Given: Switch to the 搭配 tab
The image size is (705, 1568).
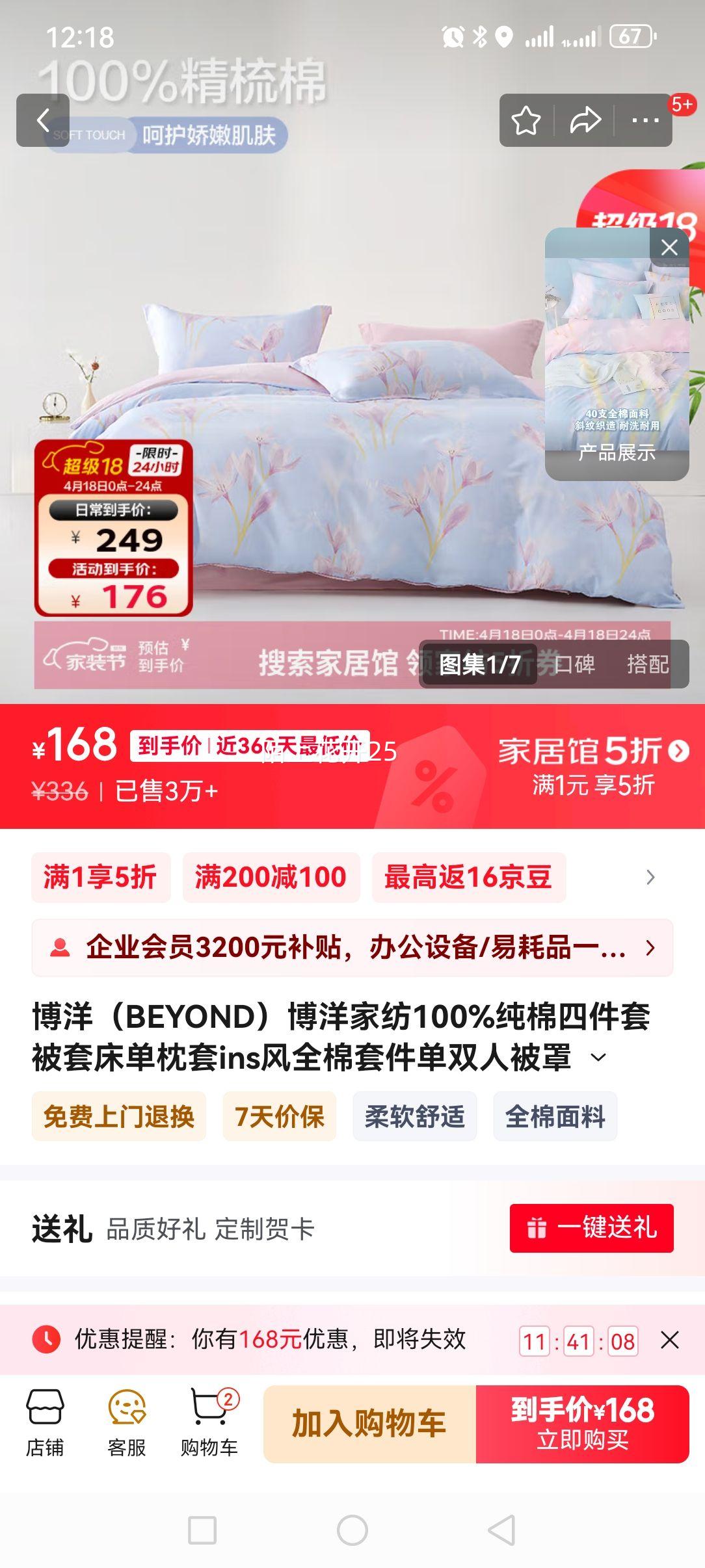Looking at the screenshot, I should tap(650, 666).
